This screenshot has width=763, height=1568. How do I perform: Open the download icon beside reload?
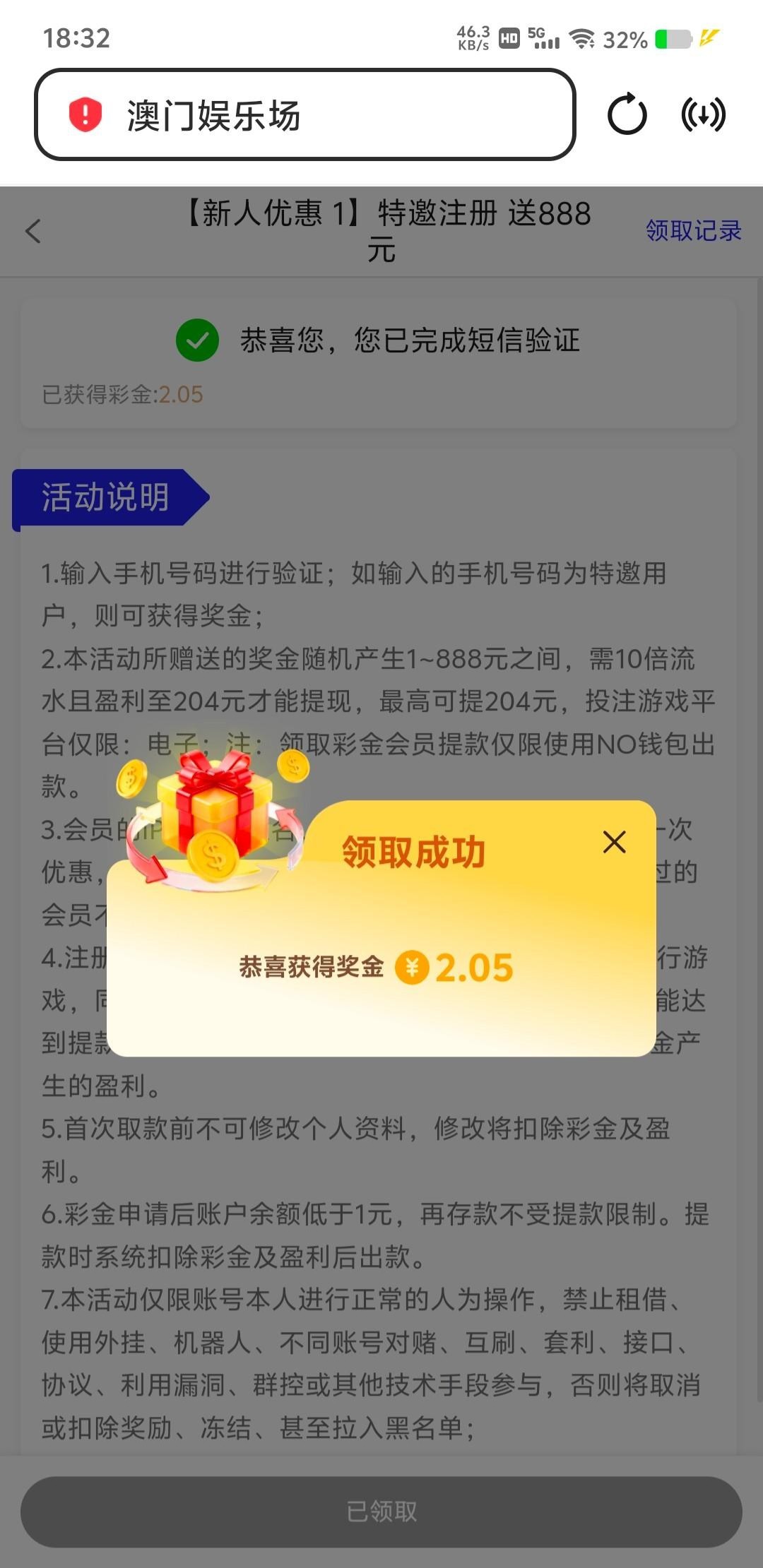(x=703, y=115)
